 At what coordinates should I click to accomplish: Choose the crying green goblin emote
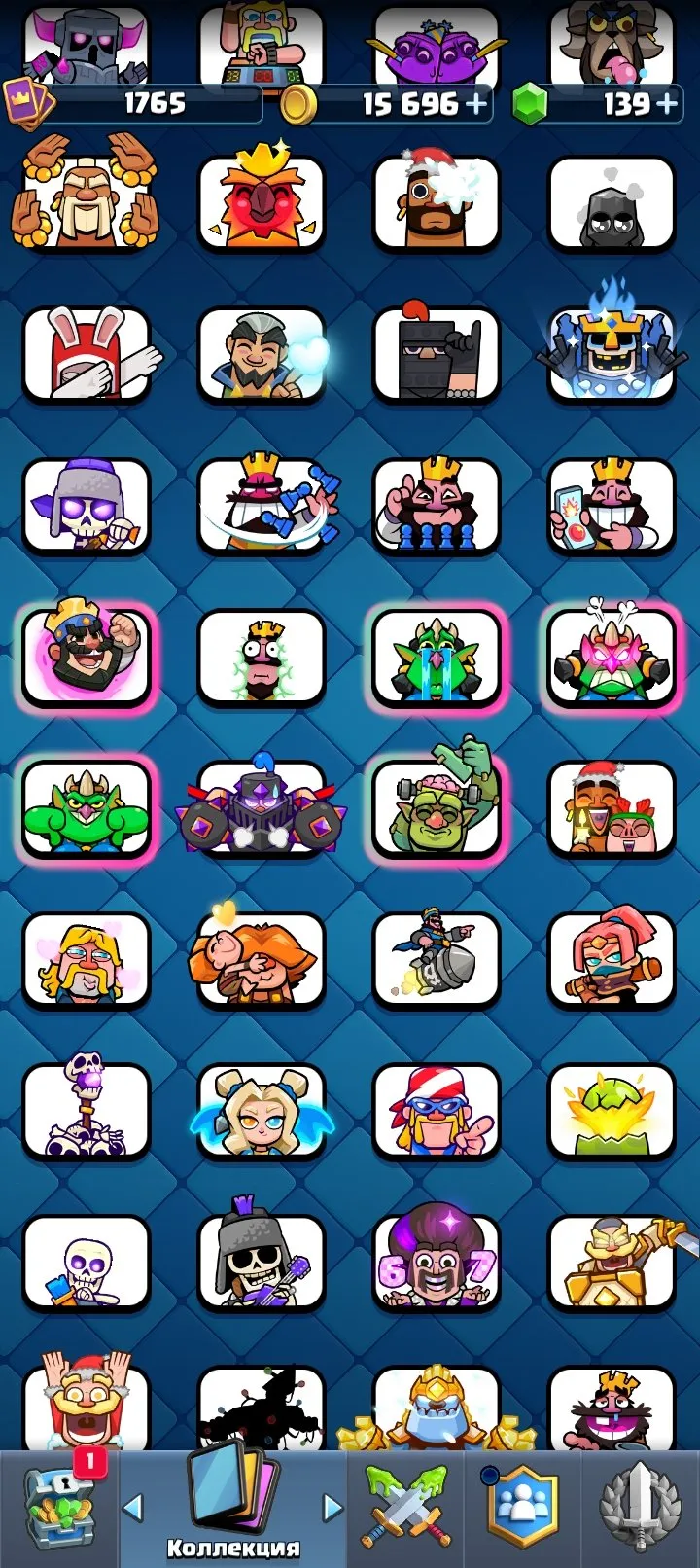[437, 658]
